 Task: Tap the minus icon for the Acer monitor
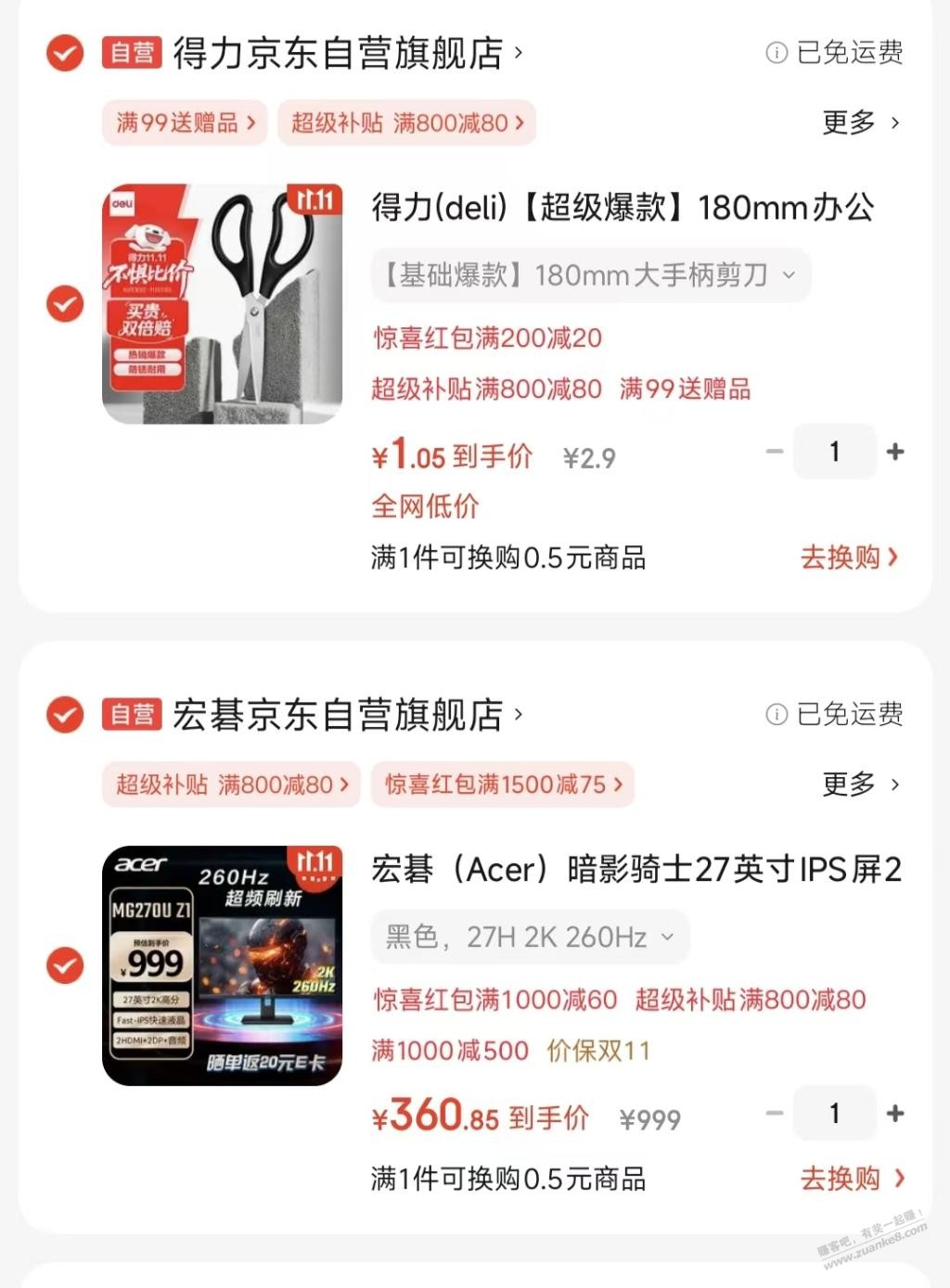click(774, 1114)
